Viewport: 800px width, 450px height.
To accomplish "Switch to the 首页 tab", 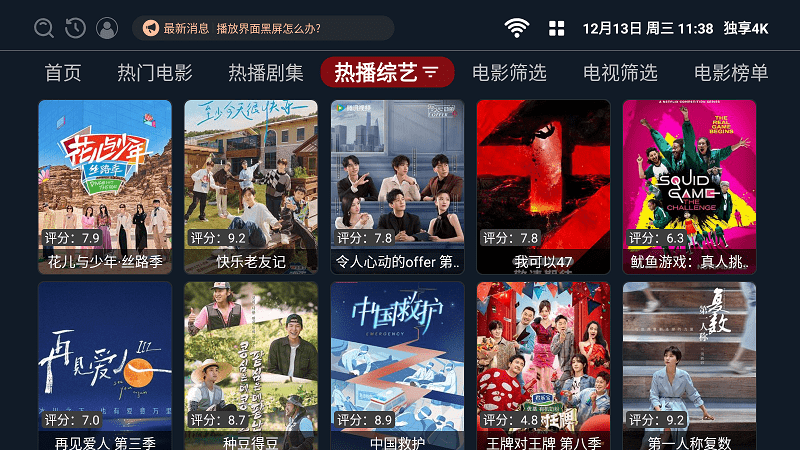I will [63, 73].
